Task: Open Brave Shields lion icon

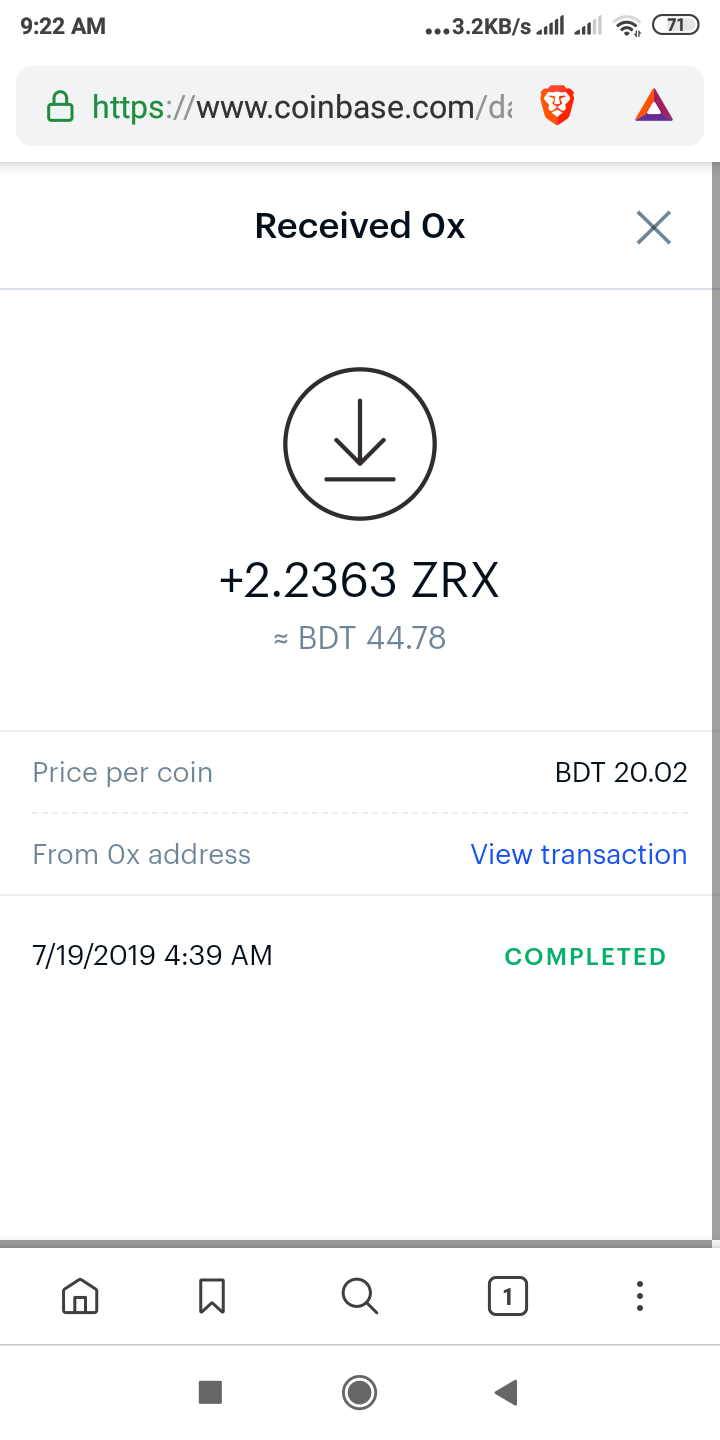Action: coord(557,106)
